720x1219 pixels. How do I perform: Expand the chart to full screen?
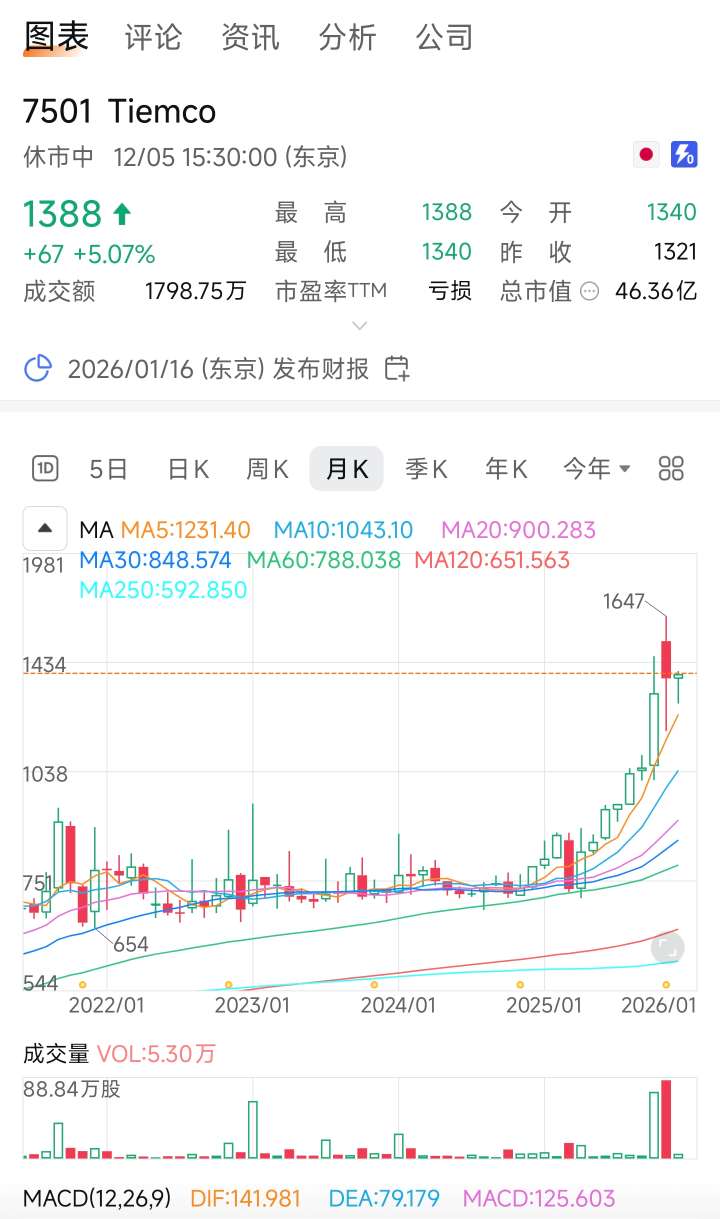[667, 947]
